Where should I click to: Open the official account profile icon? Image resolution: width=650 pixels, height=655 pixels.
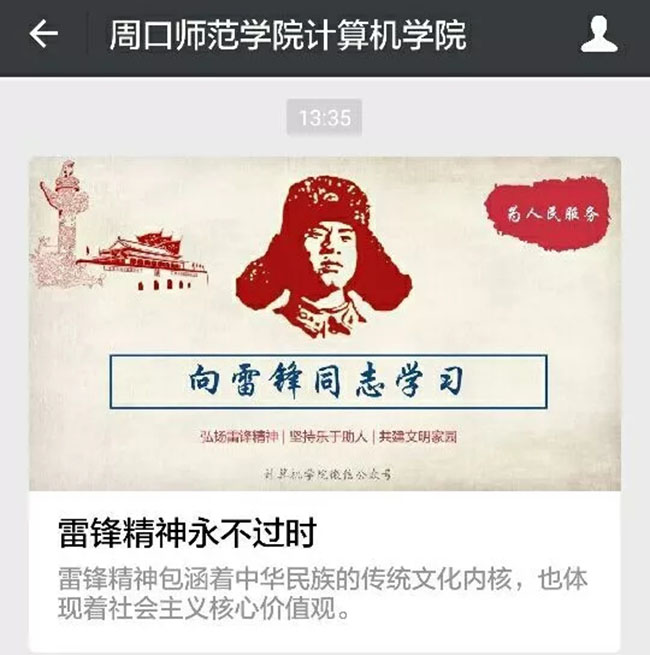point(598,37)
